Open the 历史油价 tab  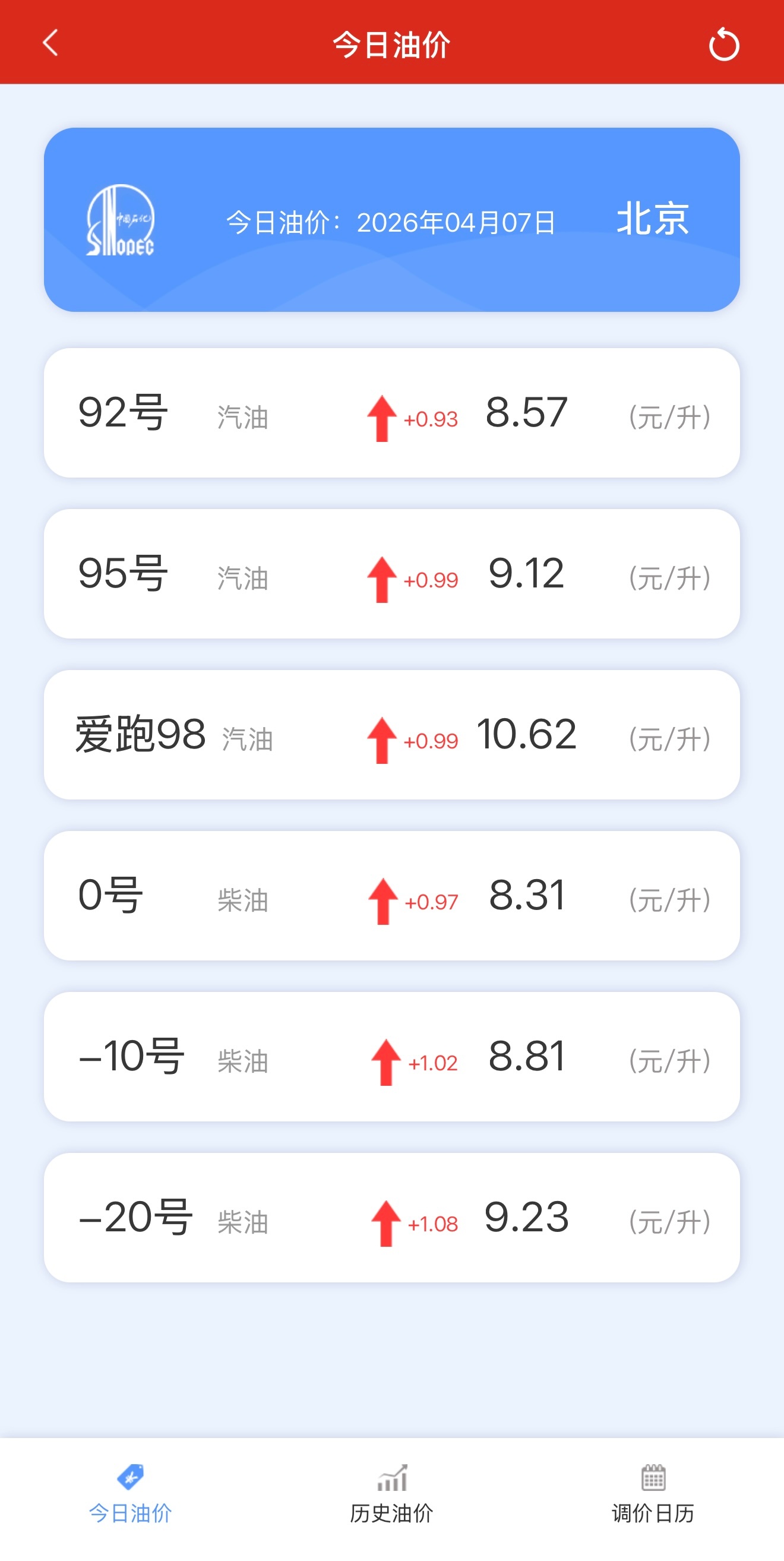[392, 1494]
